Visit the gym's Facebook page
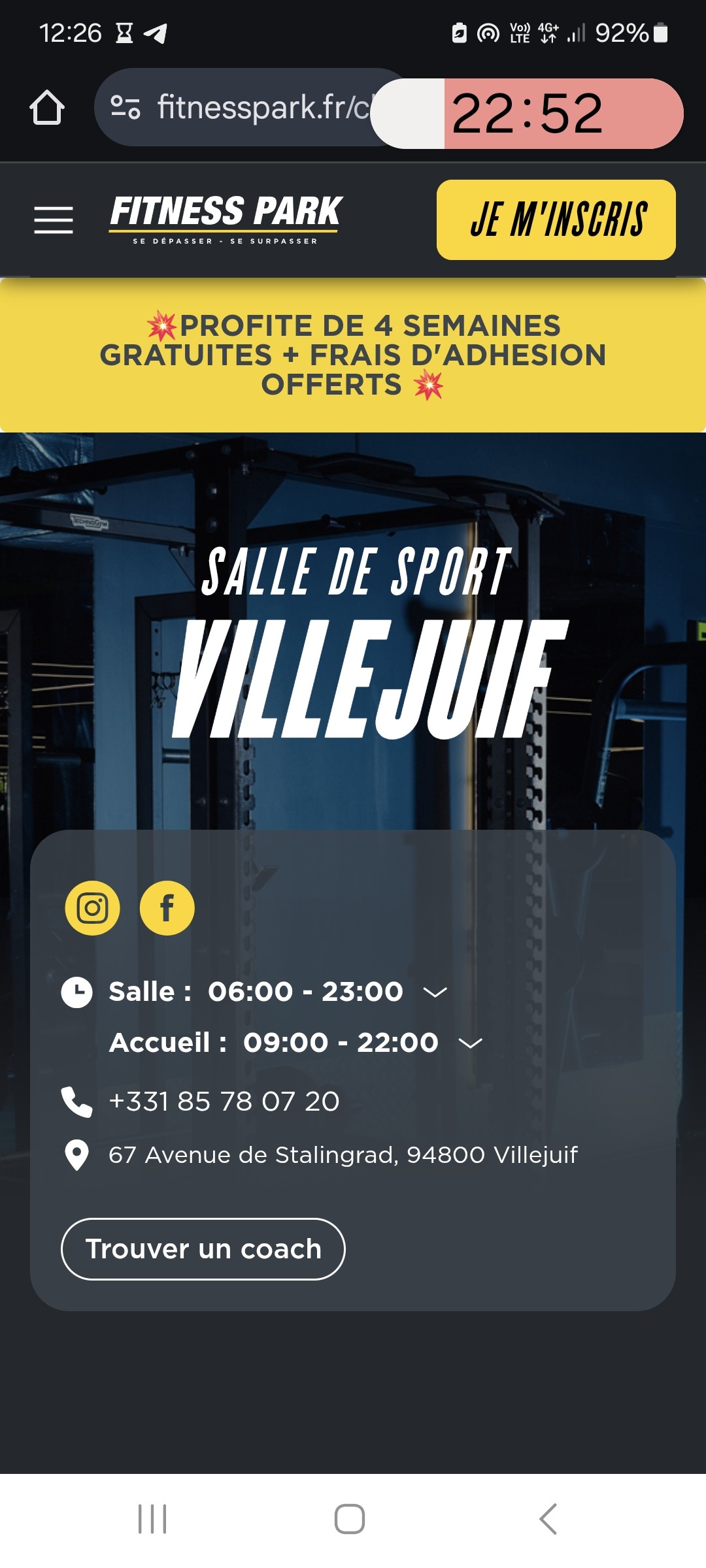This screenshot has width=706, height=1568. (167, 908)
